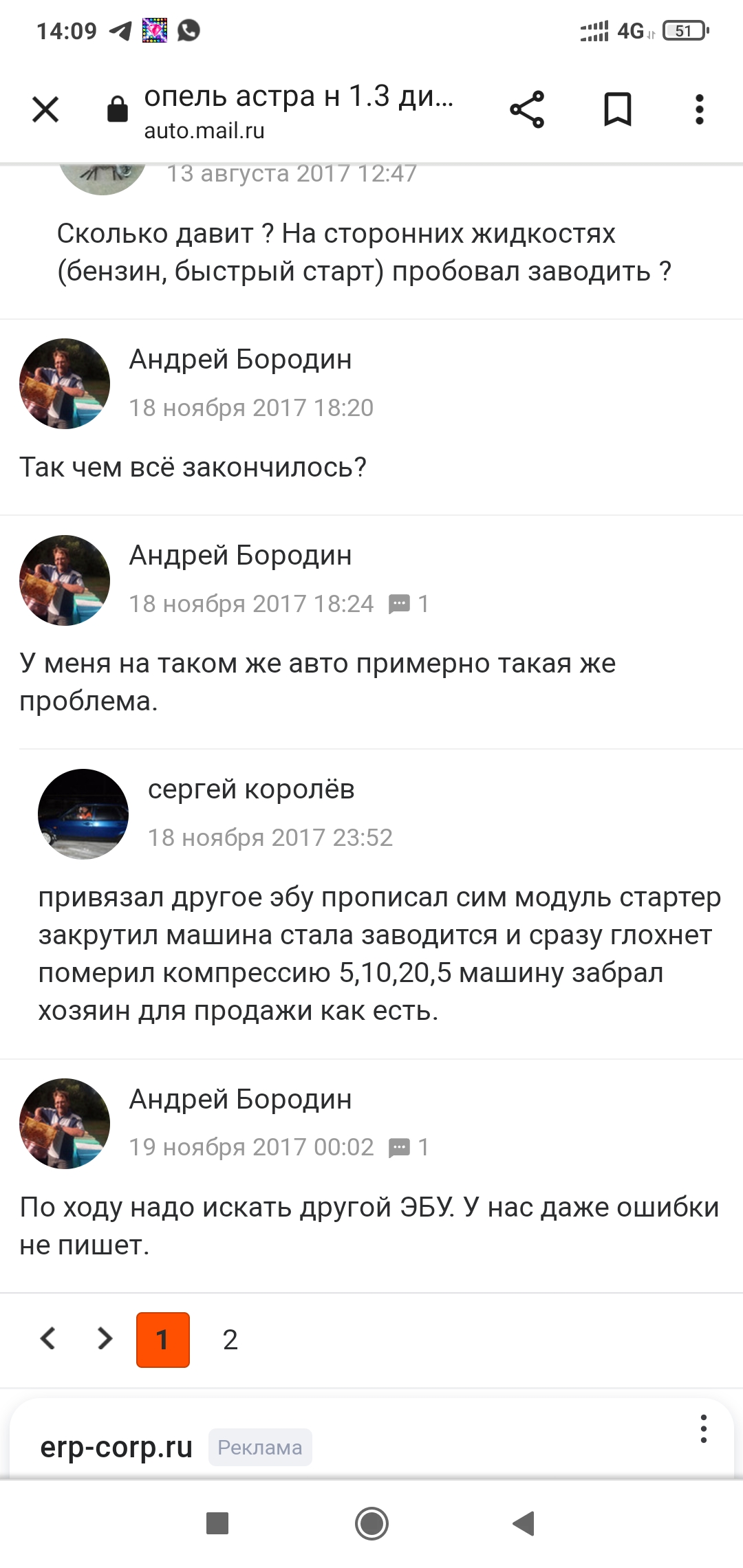Bookmark the current page
The image size is (743, 1568).
point(617,109)
